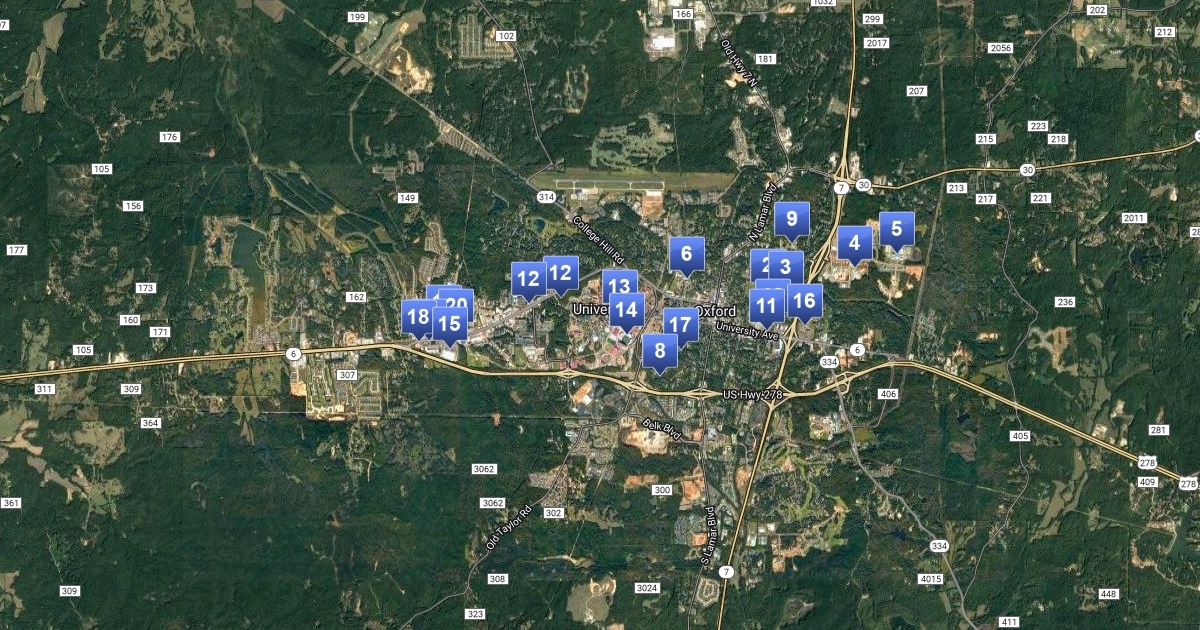Open the marker numbered 18
Image resolution: width=1200 pixels, height=630 pixels.
418,318
